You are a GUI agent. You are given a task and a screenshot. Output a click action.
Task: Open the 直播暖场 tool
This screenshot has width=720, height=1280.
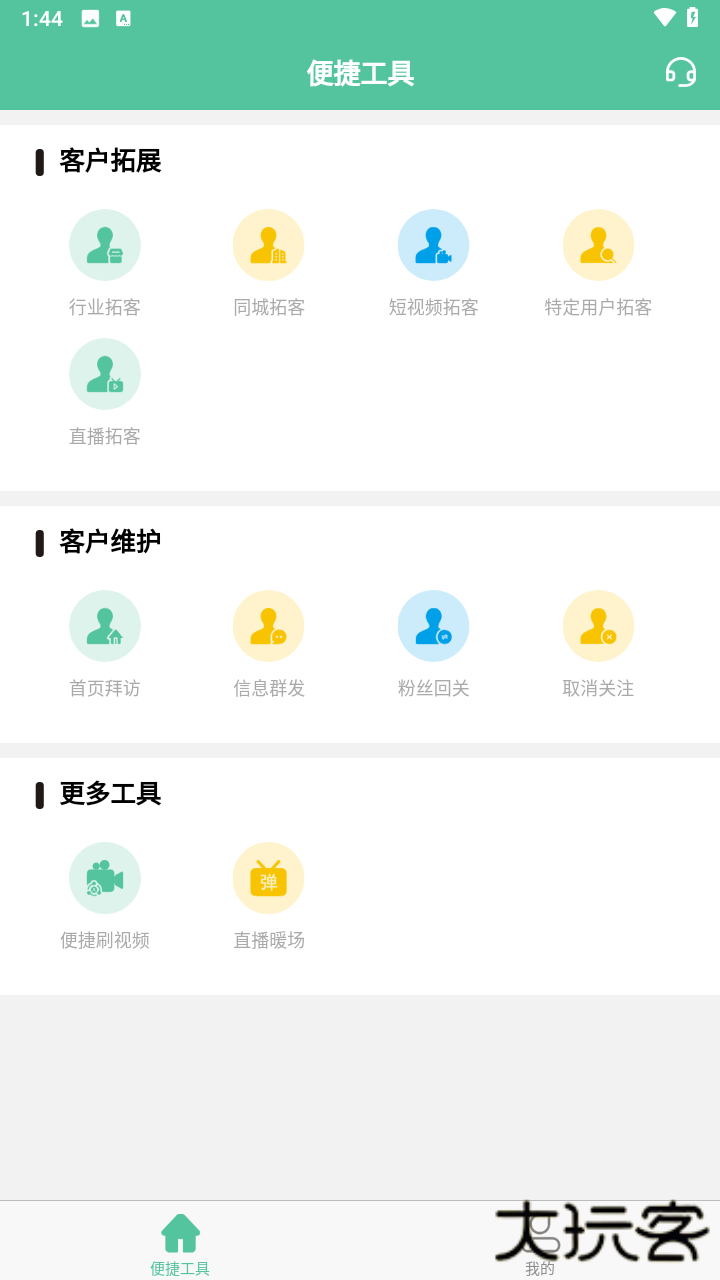tap(268, 877)
